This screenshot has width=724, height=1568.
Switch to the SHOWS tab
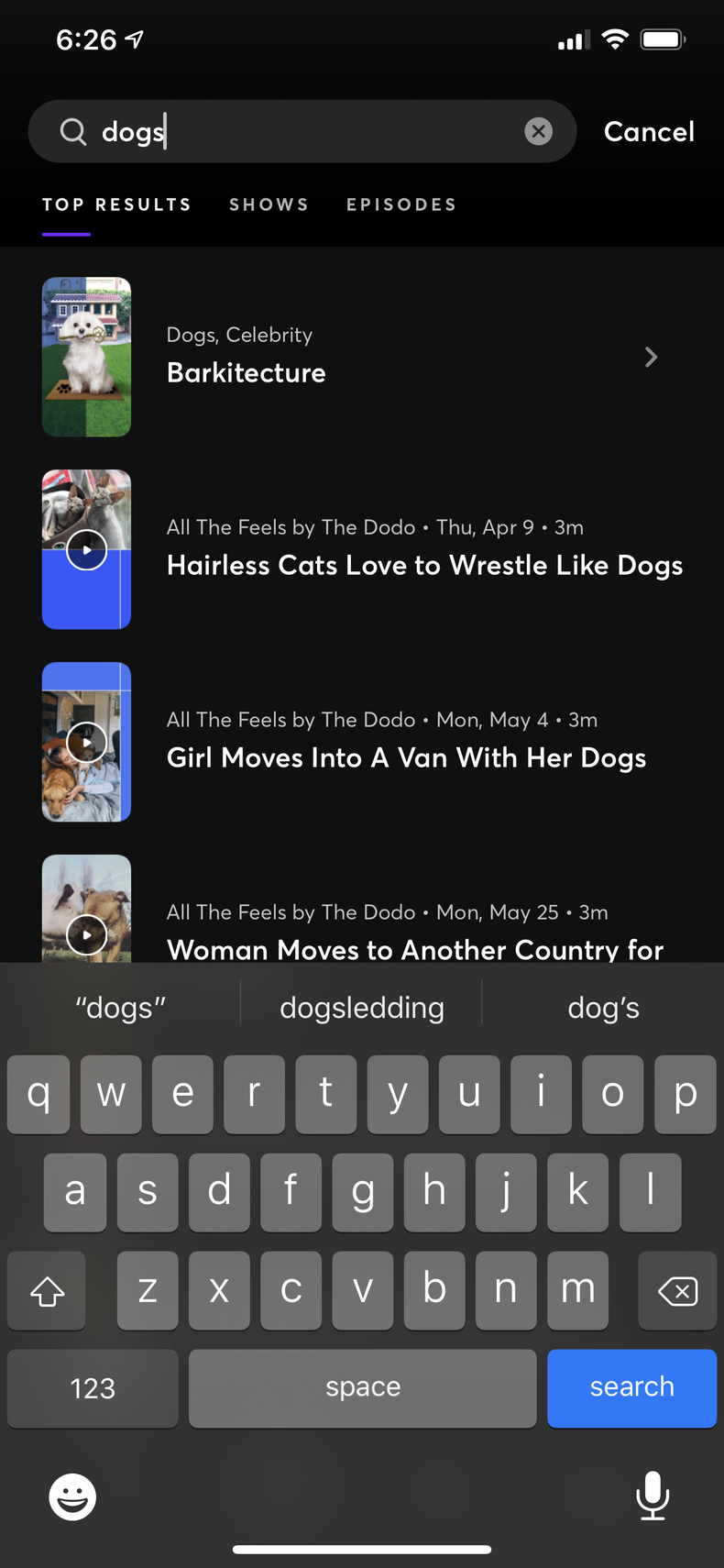tap(269, 204)
